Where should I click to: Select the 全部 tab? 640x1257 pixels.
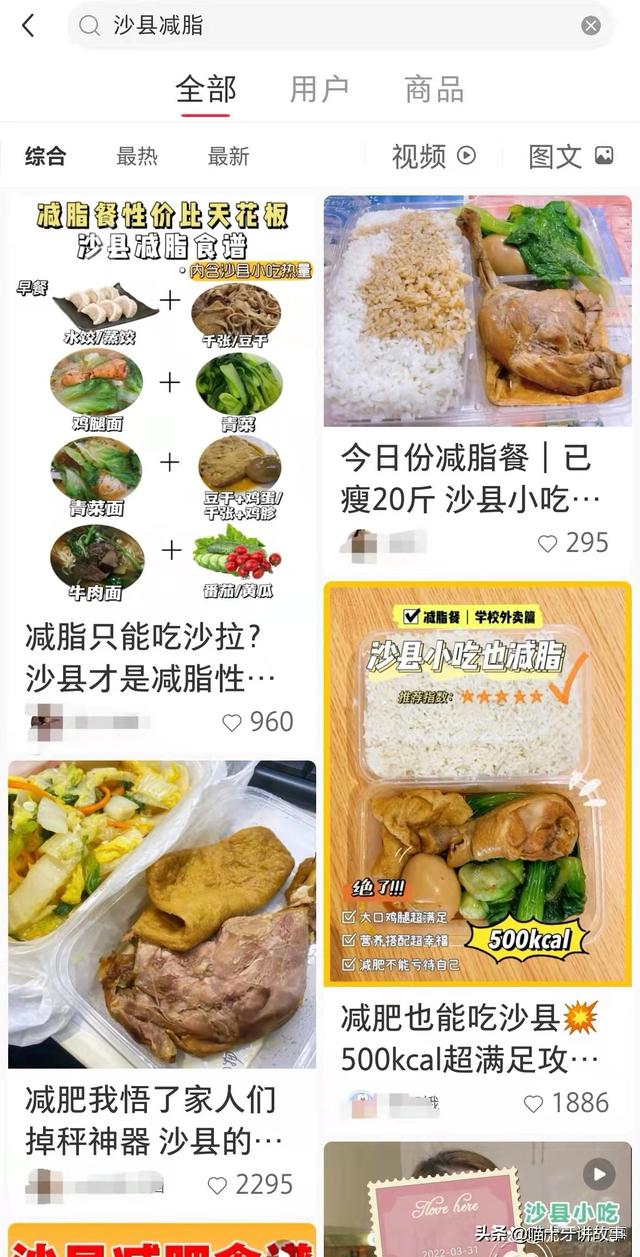click(x=206, y=89)
